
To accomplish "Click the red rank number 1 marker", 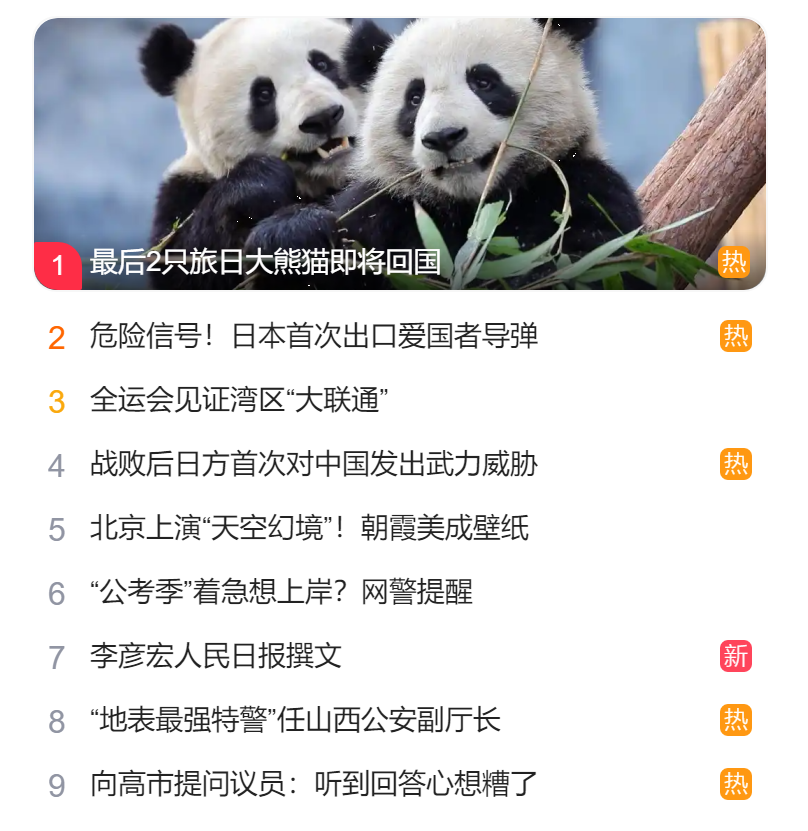I will (x=57, y=263).
